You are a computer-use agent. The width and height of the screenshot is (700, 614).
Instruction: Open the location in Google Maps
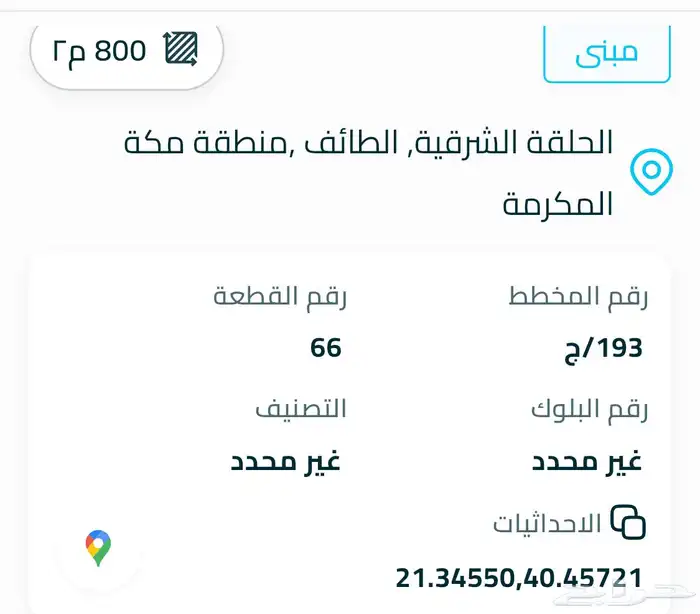98,548
